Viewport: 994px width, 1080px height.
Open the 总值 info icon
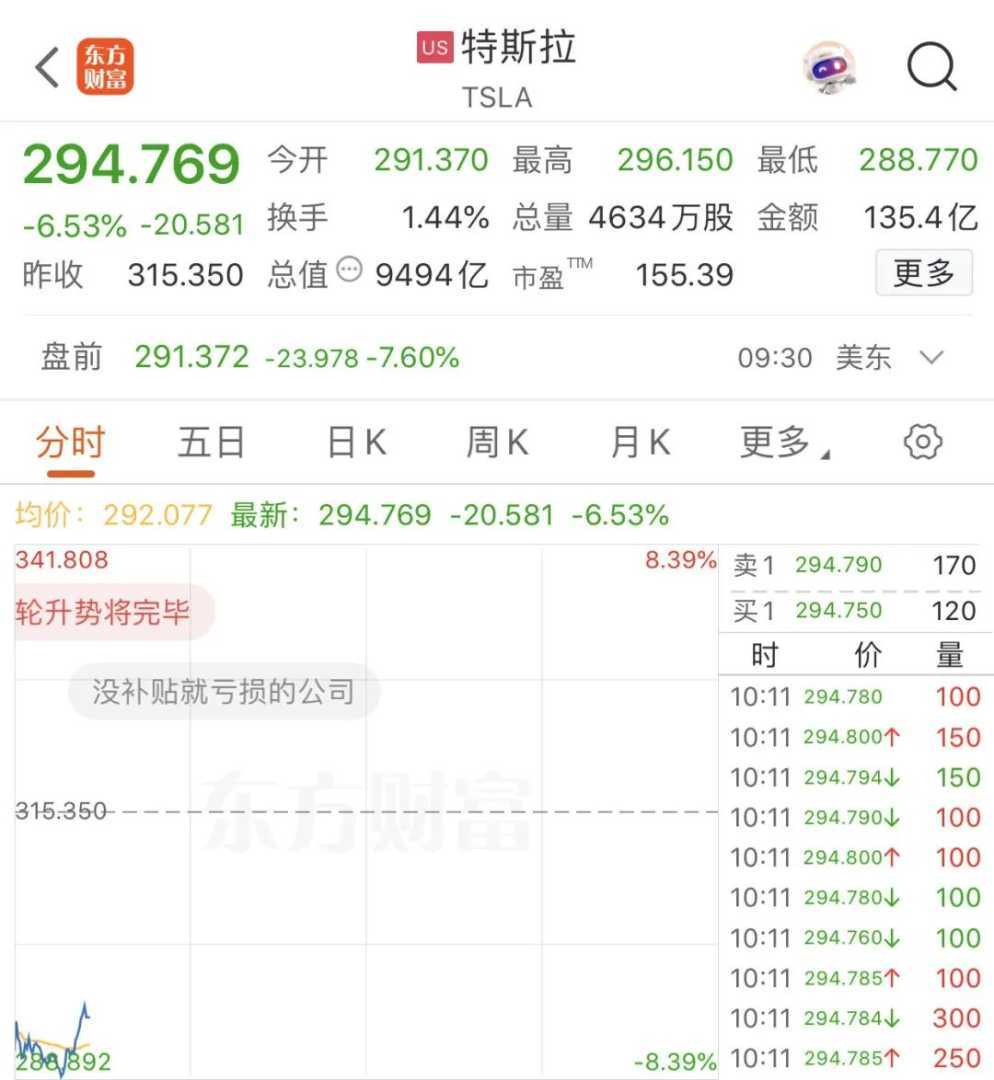click(349, 270)
